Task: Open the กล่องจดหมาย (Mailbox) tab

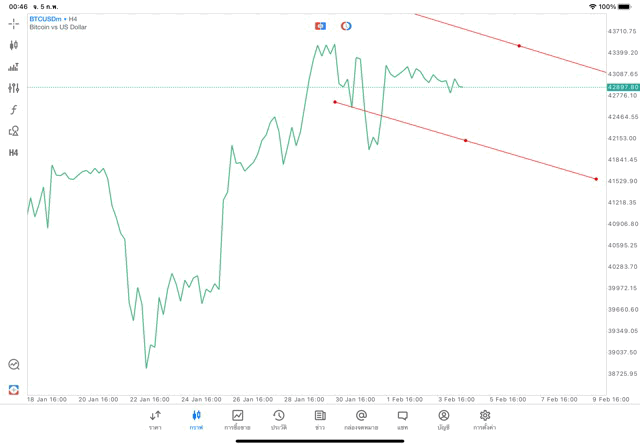Action: tap(361, 419)
